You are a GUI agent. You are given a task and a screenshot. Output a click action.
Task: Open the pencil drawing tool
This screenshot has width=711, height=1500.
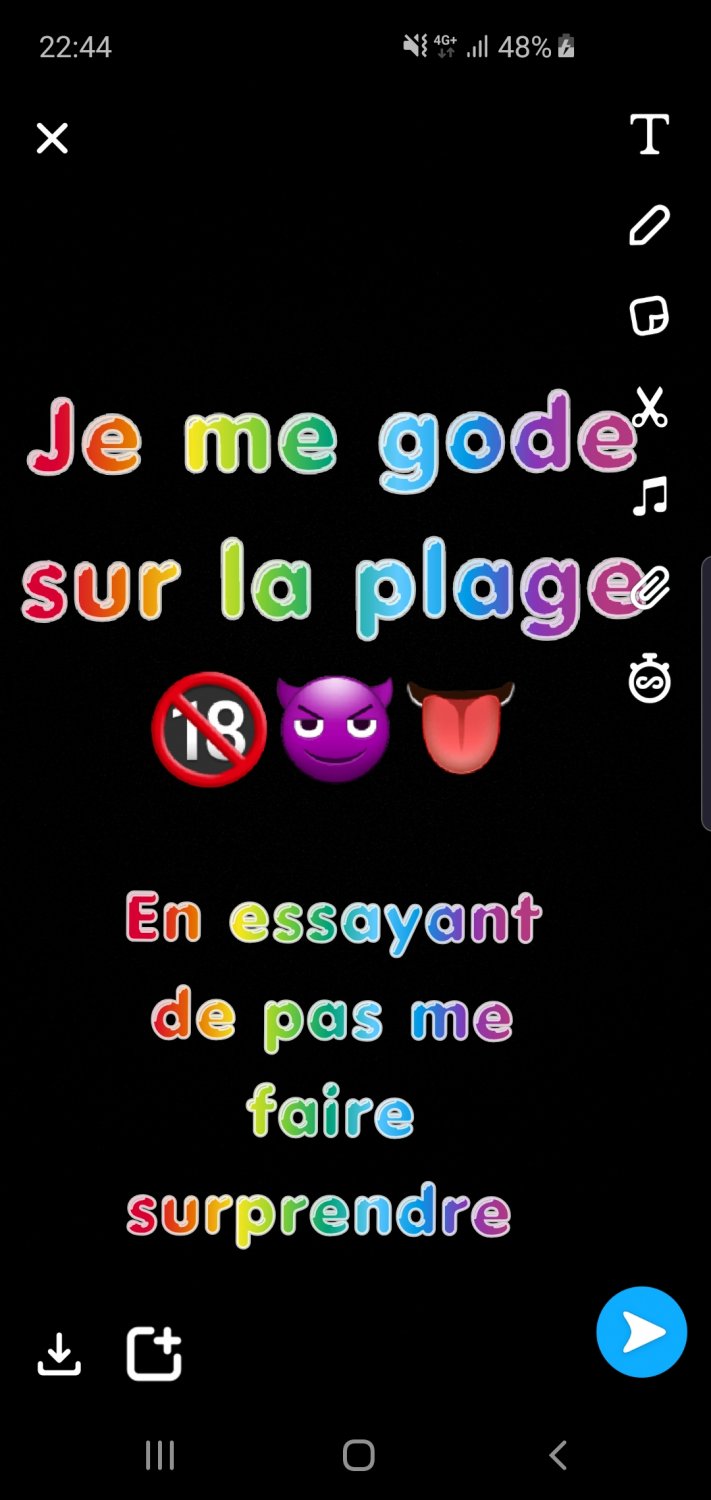point(649,225)
